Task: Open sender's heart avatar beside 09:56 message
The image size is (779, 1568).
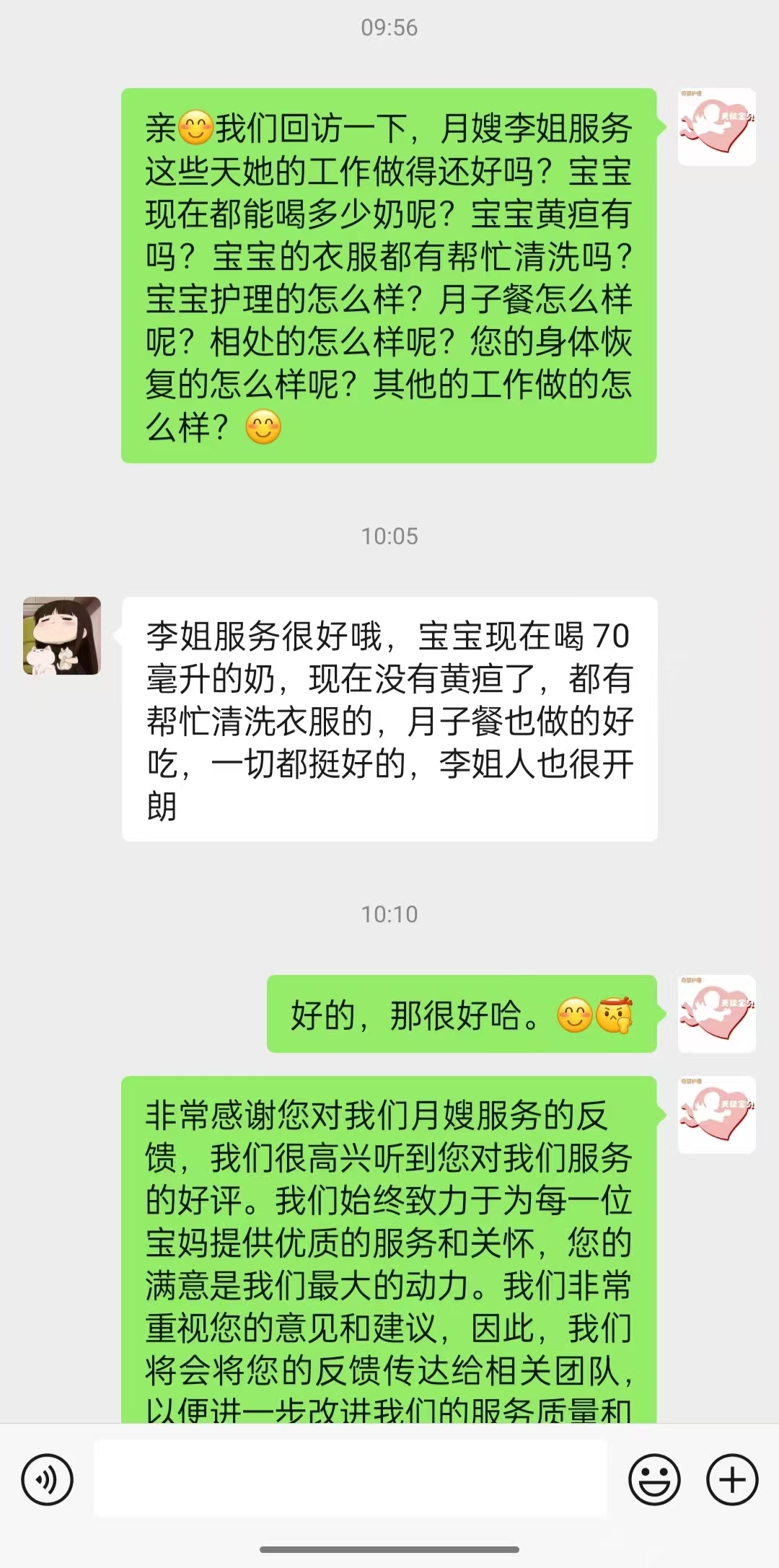Action: click(x=716, y=127)
